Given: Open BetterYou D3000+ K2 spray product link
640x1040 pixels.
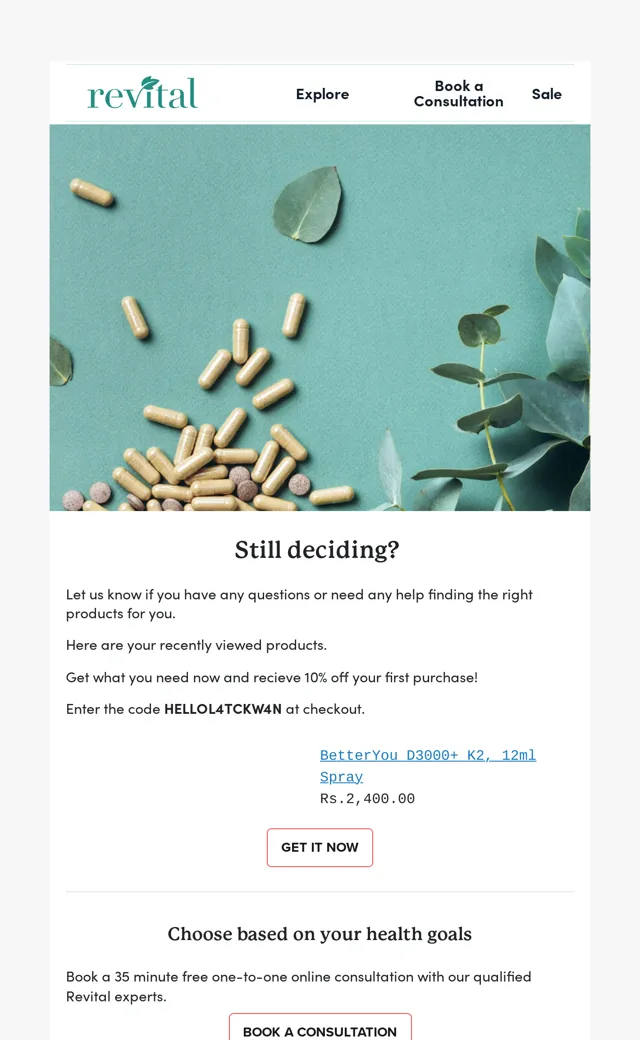Looking at the screenshot, I should 428,765.
